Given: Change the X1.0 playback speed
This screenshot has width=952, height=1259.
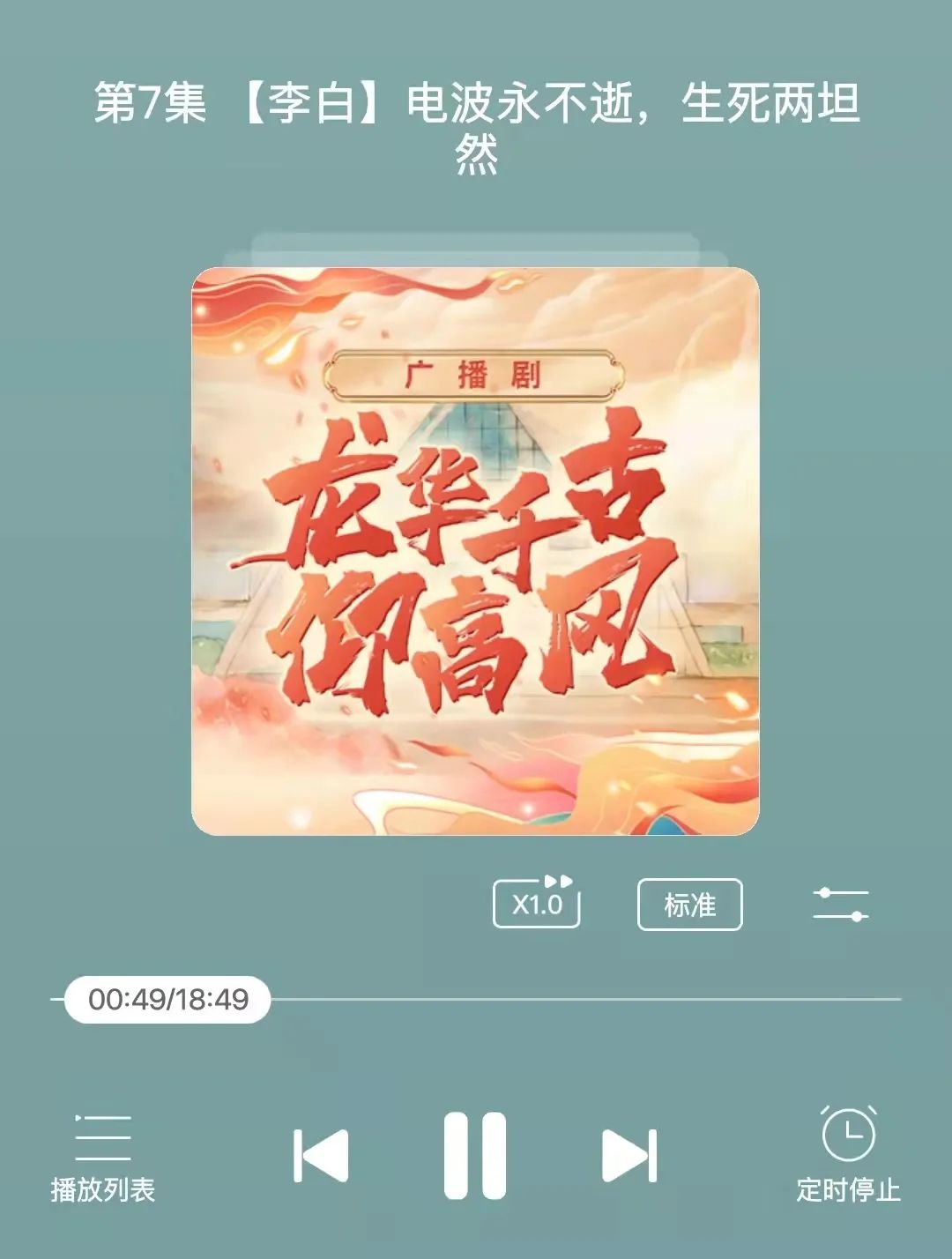Looking at the screenshot, I should click(x=537, y=904).
